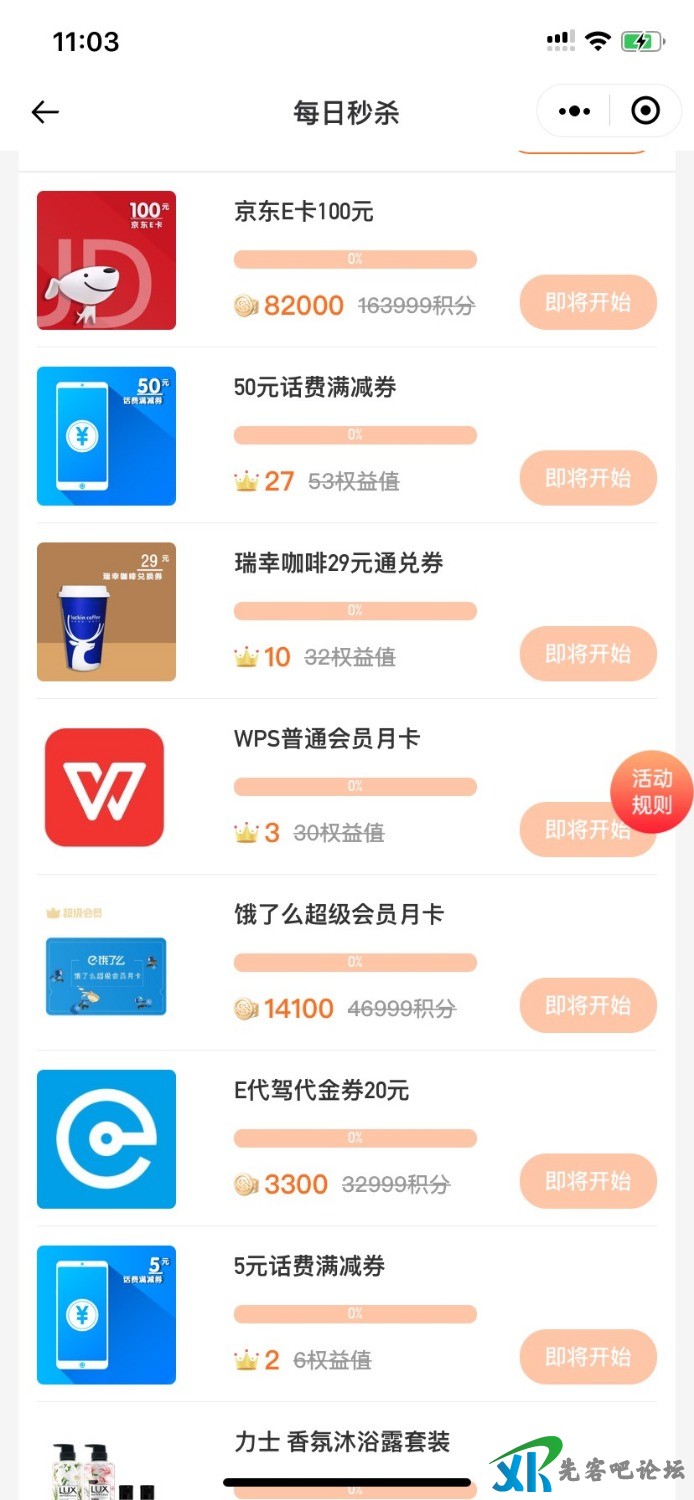Viewport: 694px width, 1500px height.
Task: Tap 即将开始 for 5元话费满减券
Action: coord(588,1357)
